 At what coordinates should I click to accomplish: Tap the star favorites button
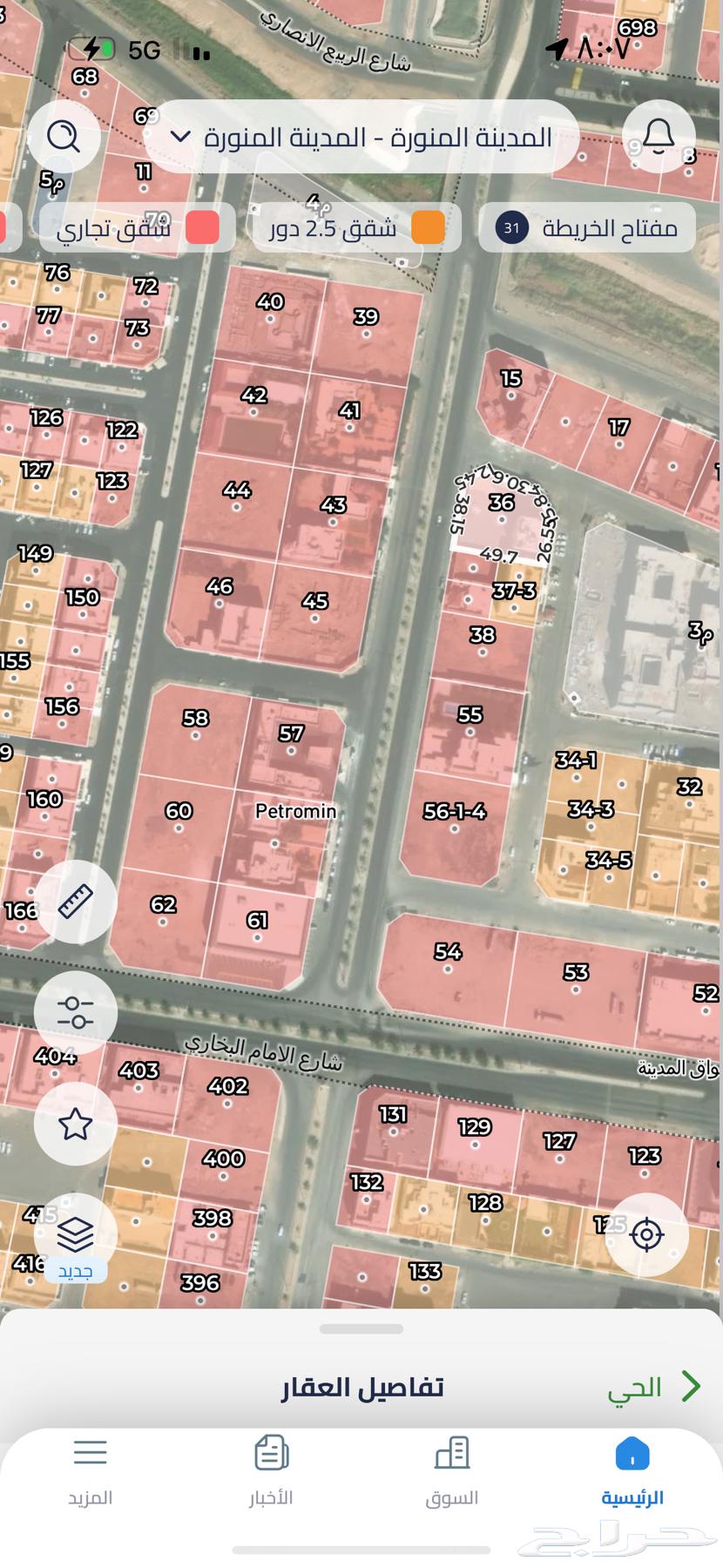point(76,1124)
